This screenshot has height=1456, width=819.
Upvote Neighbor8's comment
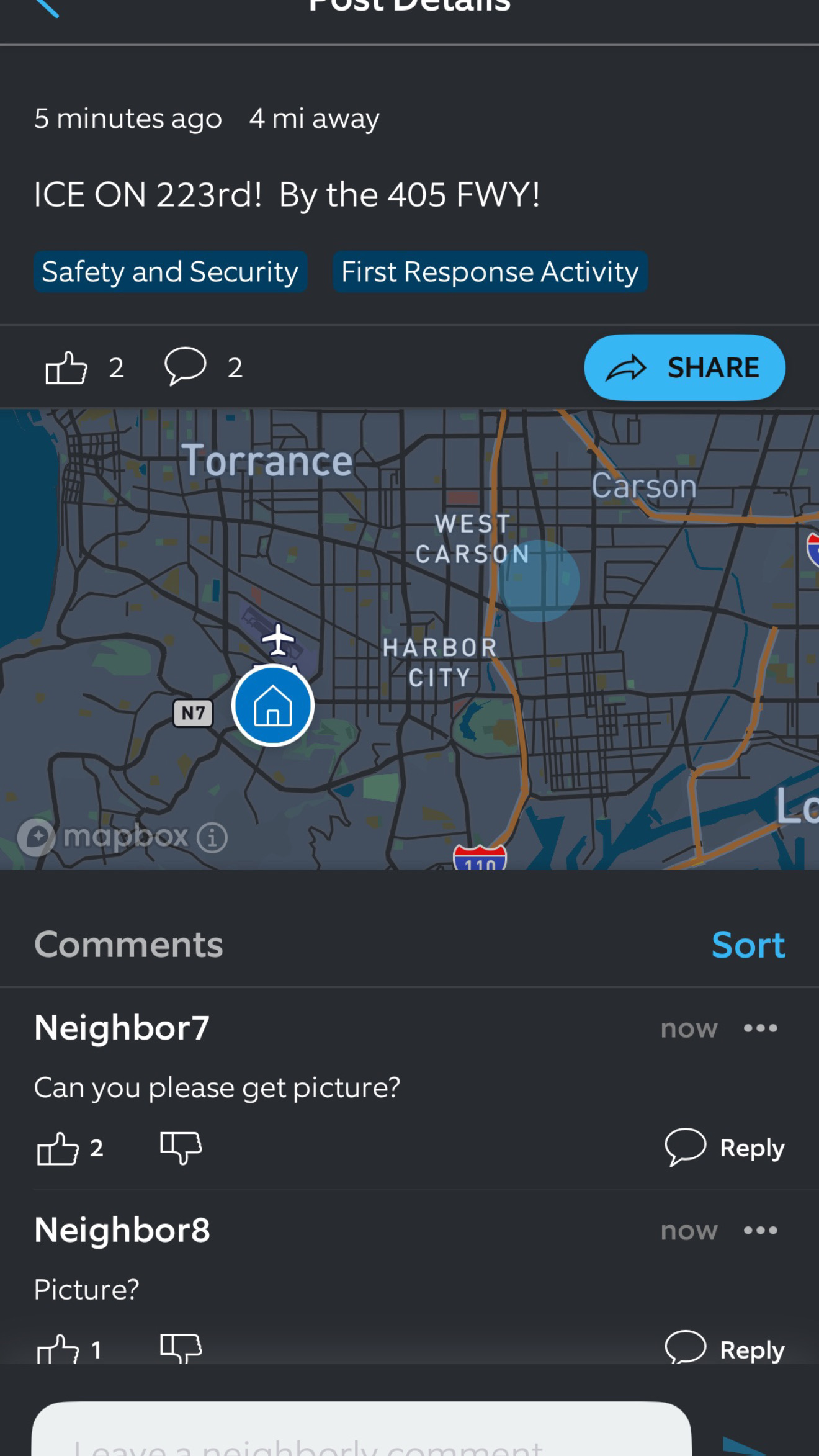pyautogui.click(x=58, y=1349)
